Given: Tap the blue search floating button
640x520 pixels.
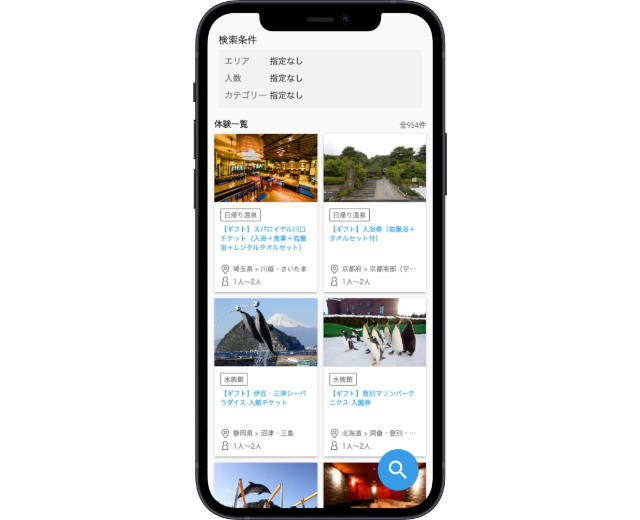Looking at the screenshot, I should 398,470.
